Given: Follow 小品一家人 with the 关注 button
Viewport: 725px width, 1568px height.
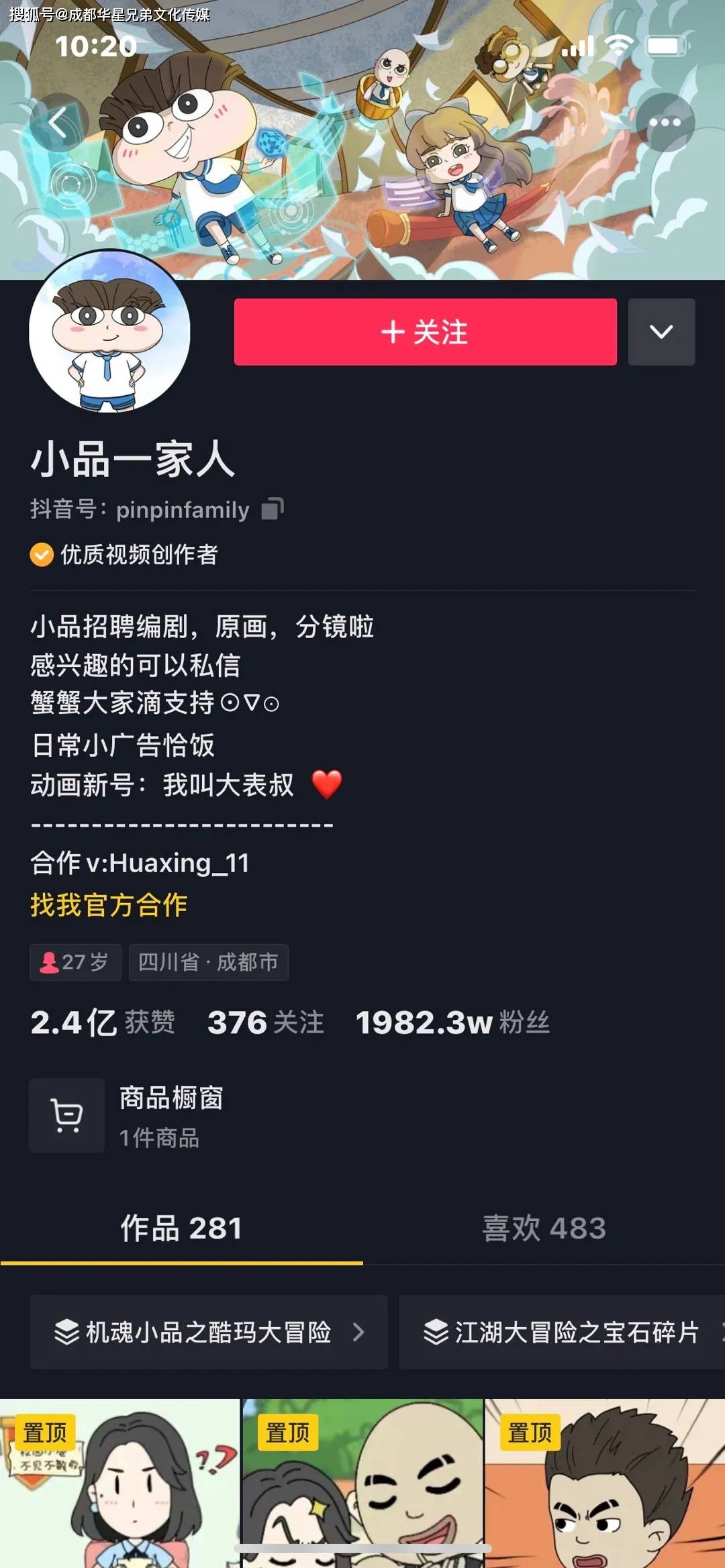Looking at the screenshot, I should pyautogui.click(x=425, y=332).
